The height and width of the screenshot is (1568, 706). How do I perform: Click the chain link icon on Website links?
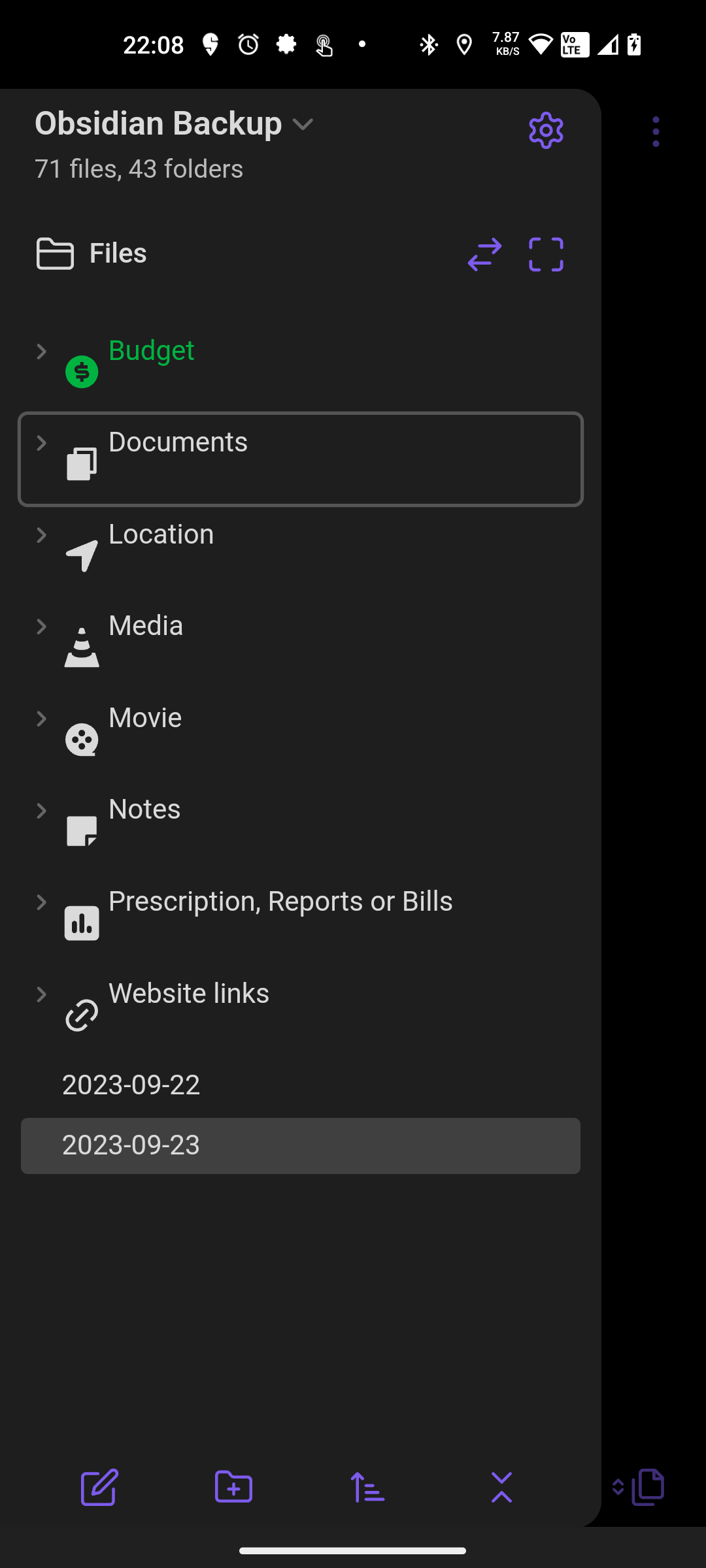tap(81, 1013)
